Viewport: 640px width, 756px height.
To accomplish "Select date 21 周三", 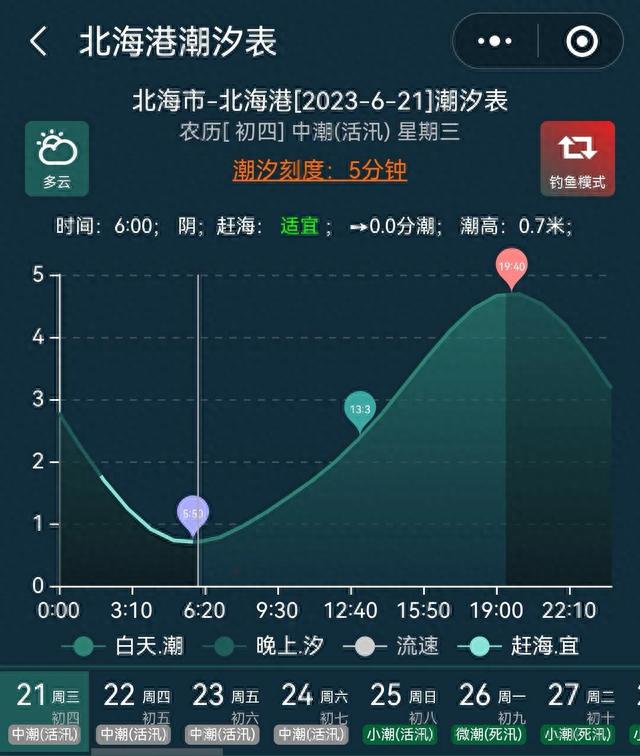I will tap(44, 710).
